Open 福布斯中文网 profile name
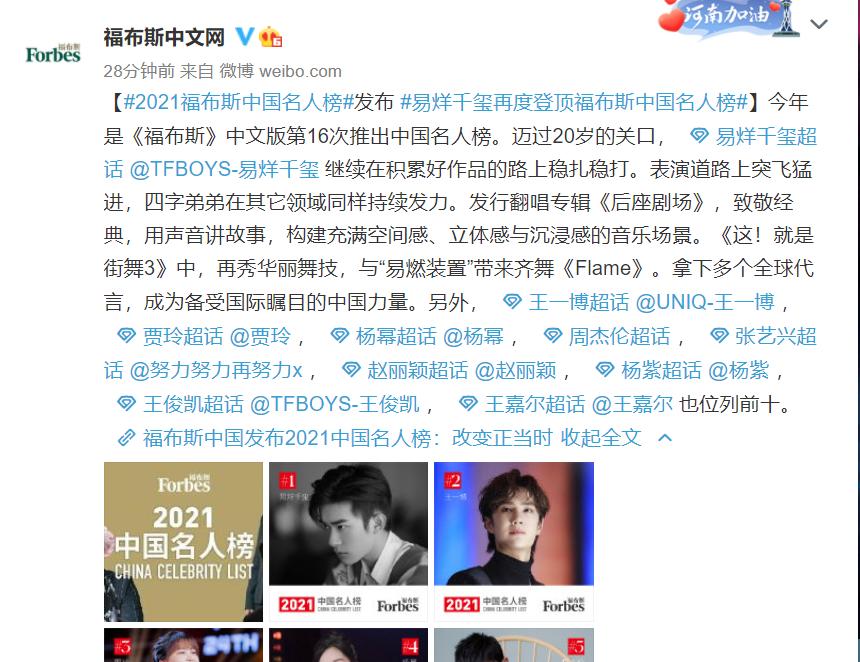The height and width of the screenshot is (662, 860). coord(164,38)
